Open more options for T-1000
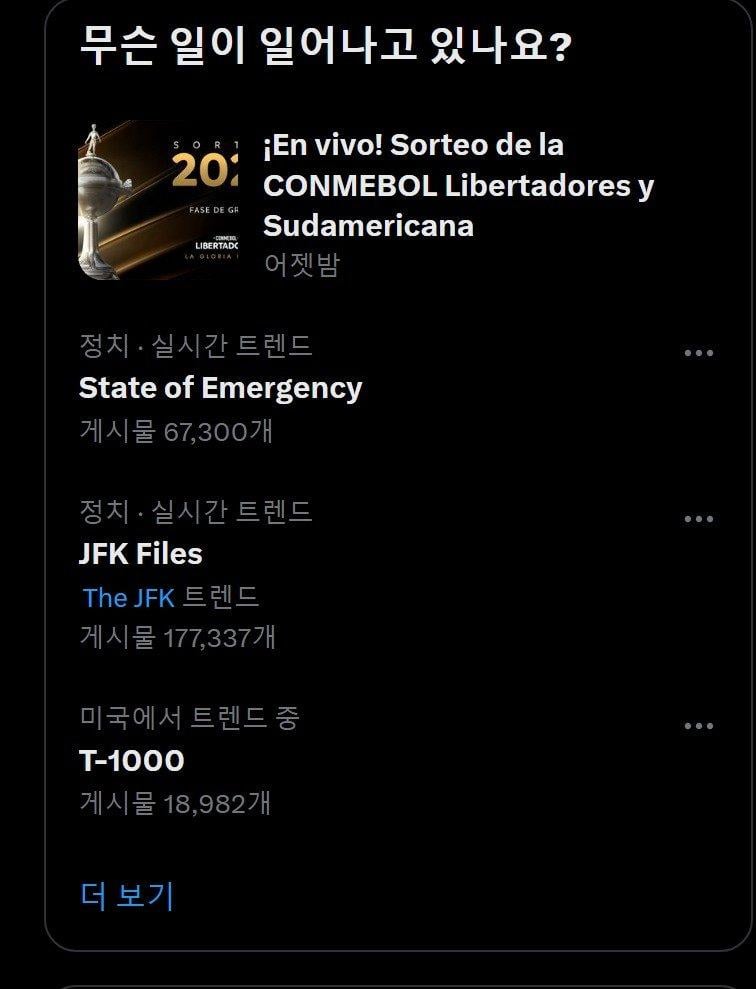 pyautogui.click(x=698, y=726)
